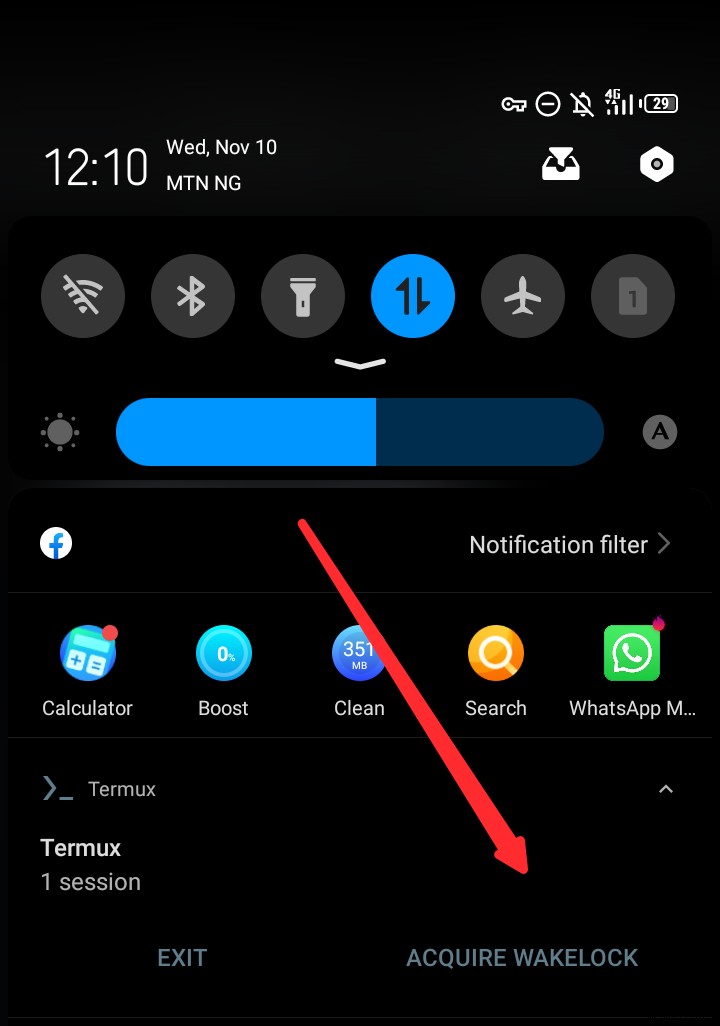Adjust the screen brightness slider
Screen dimensions: 720x1026
click(360, 431)
